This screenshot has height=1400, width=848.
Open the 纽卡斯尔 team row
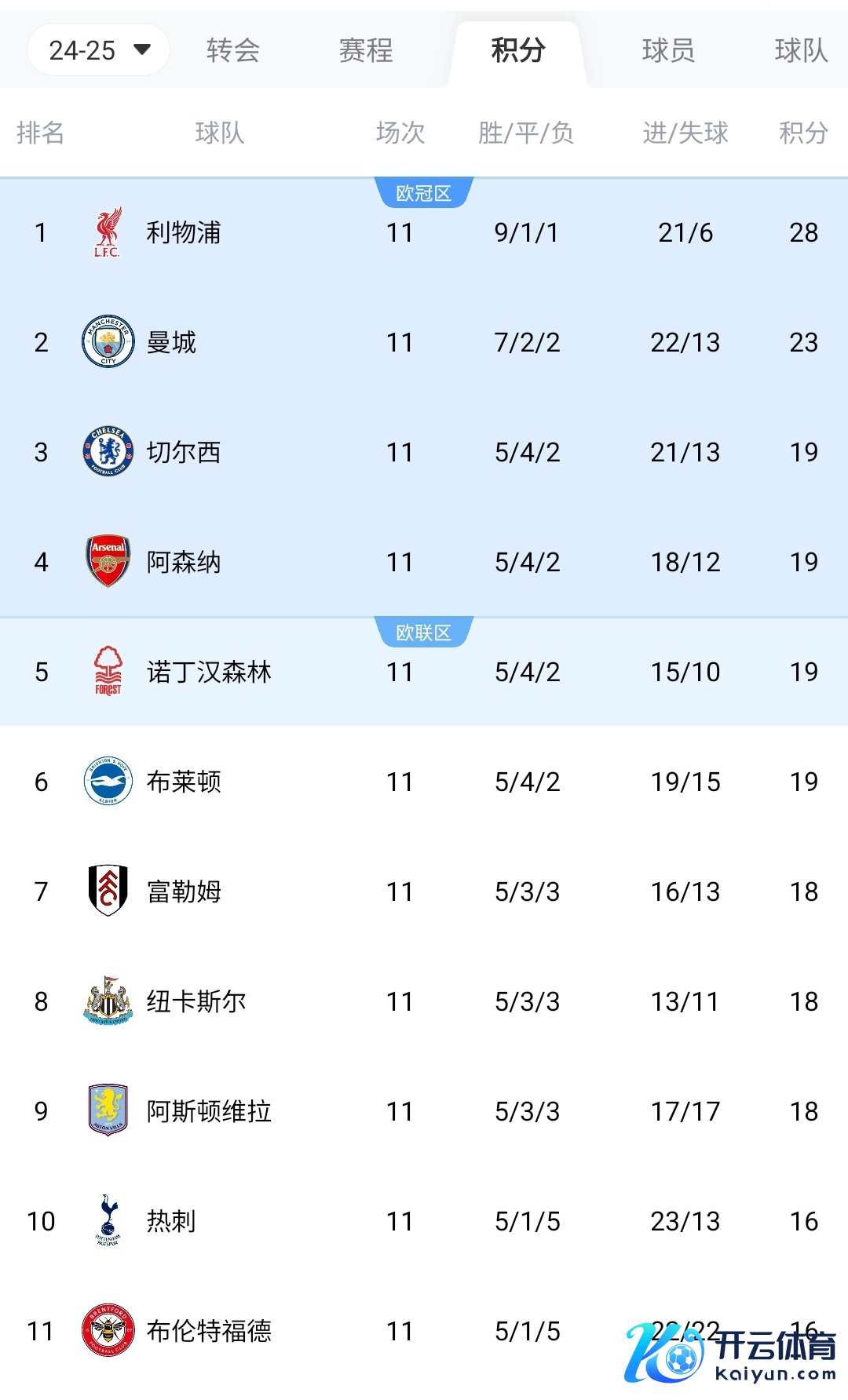(x=424, y=1001)
